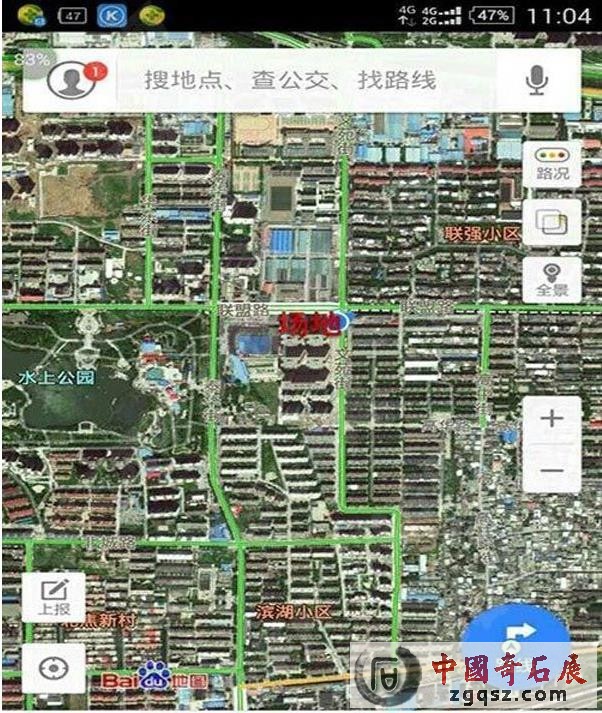
Task: Open the map layers selector
Action: coord(552,221)
